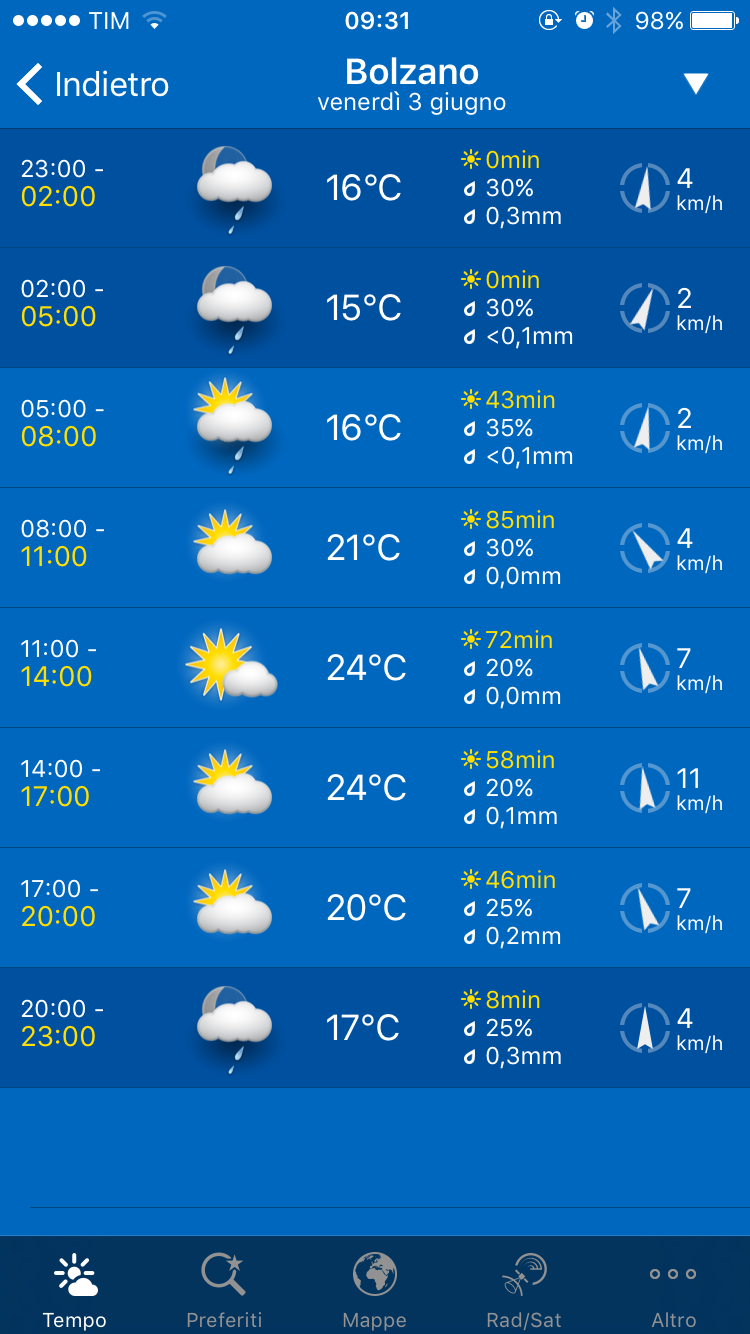The width and height of the screenshot is (750, 1334).
Task: Open the Altro tab
Action: coord(674,1290)
